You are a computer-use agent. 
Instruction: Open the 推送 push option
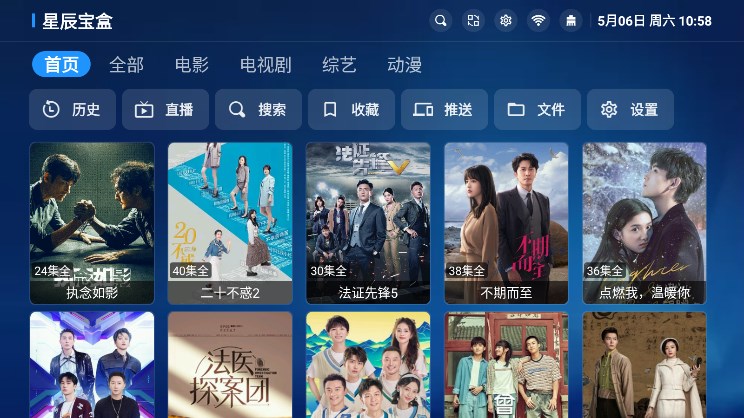(444, 110)
